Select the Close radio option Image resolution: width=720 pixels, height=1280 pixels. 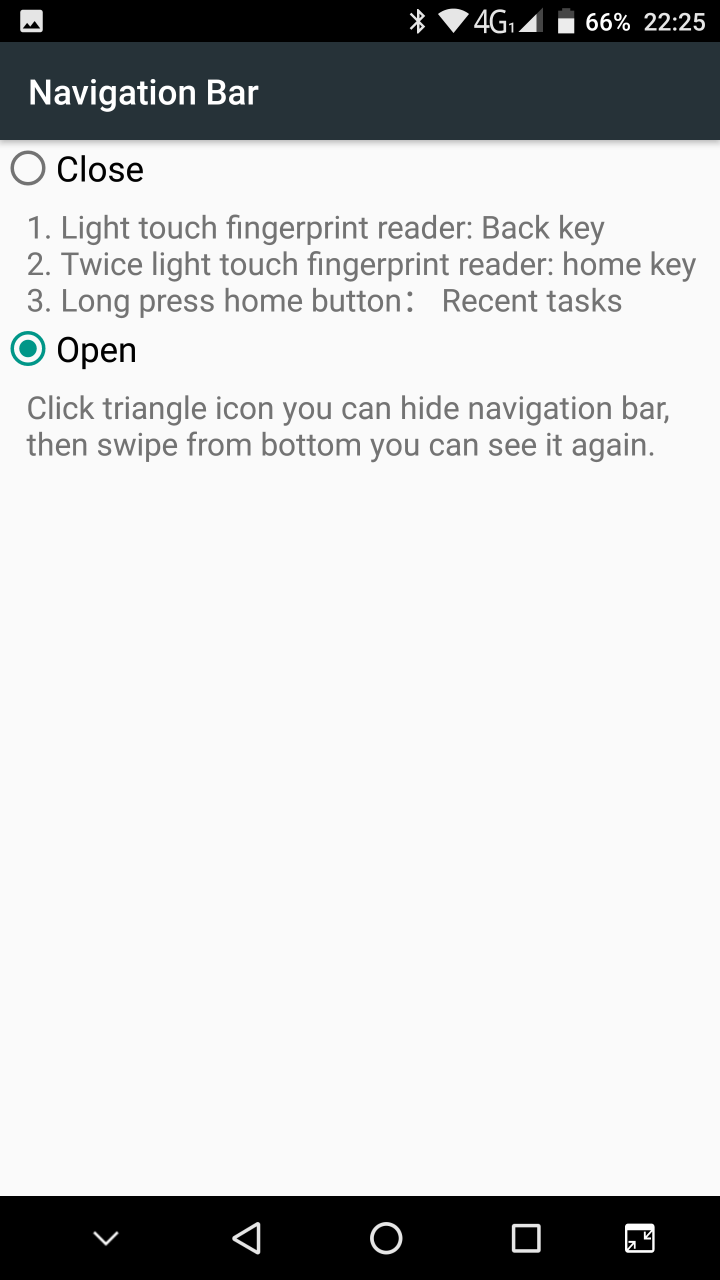[28, 169]
